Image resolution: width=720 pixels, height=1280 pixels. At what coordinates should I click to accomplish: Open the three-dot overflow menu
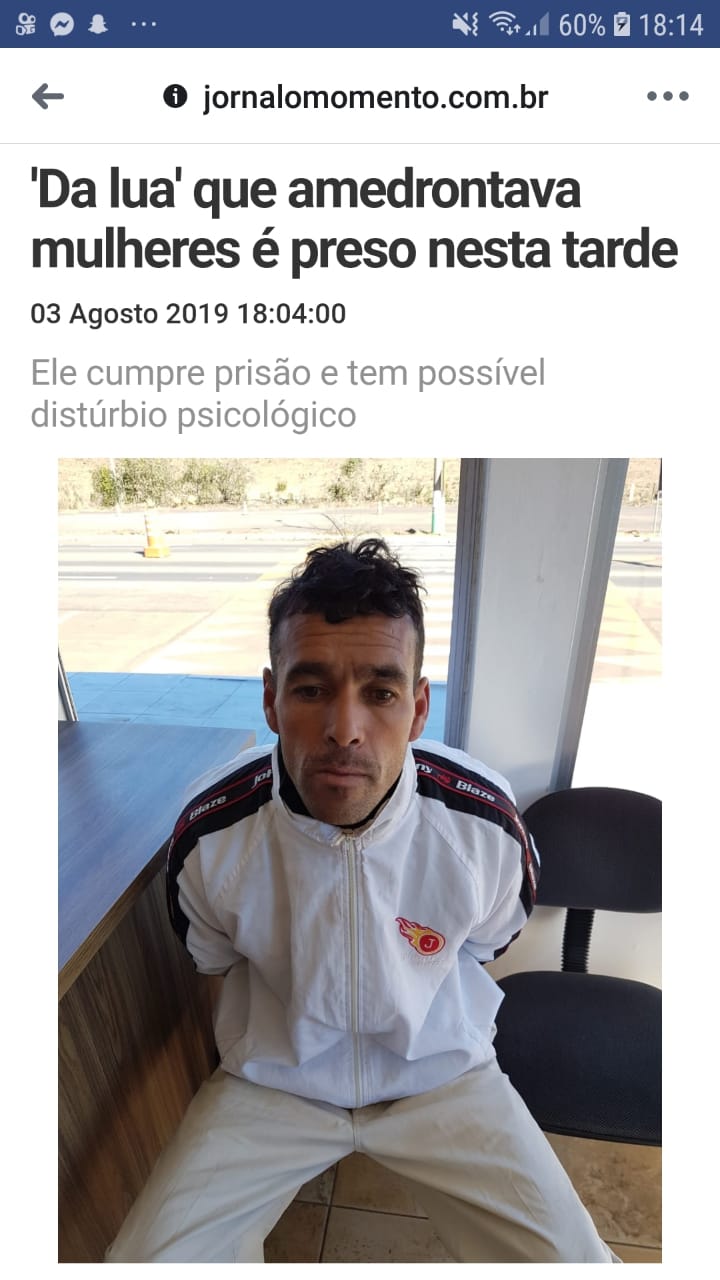(x=667, y=96)
